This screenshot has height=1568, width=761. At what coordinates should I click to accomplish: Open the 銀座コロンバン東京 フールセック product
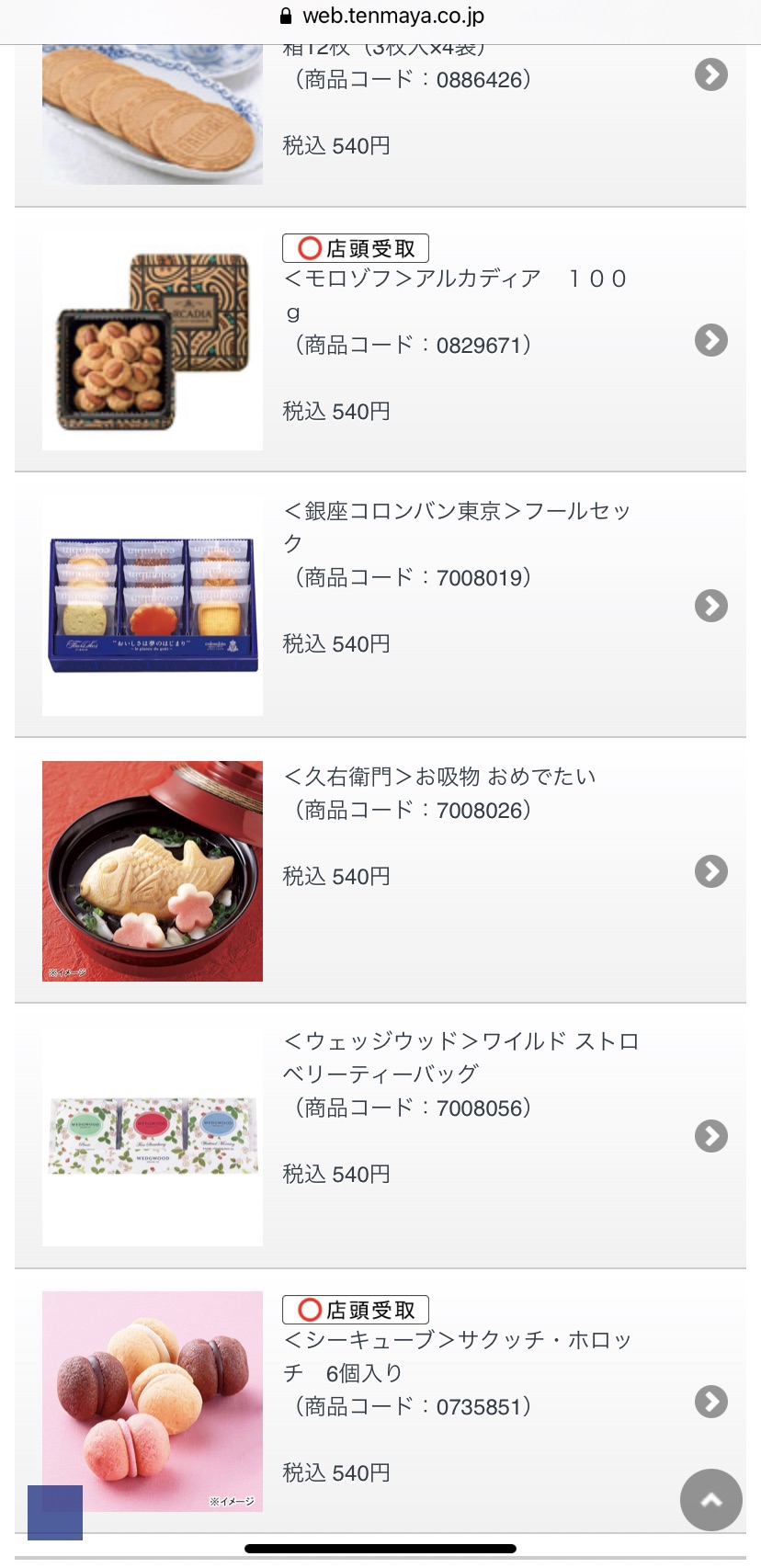(380, 606)
